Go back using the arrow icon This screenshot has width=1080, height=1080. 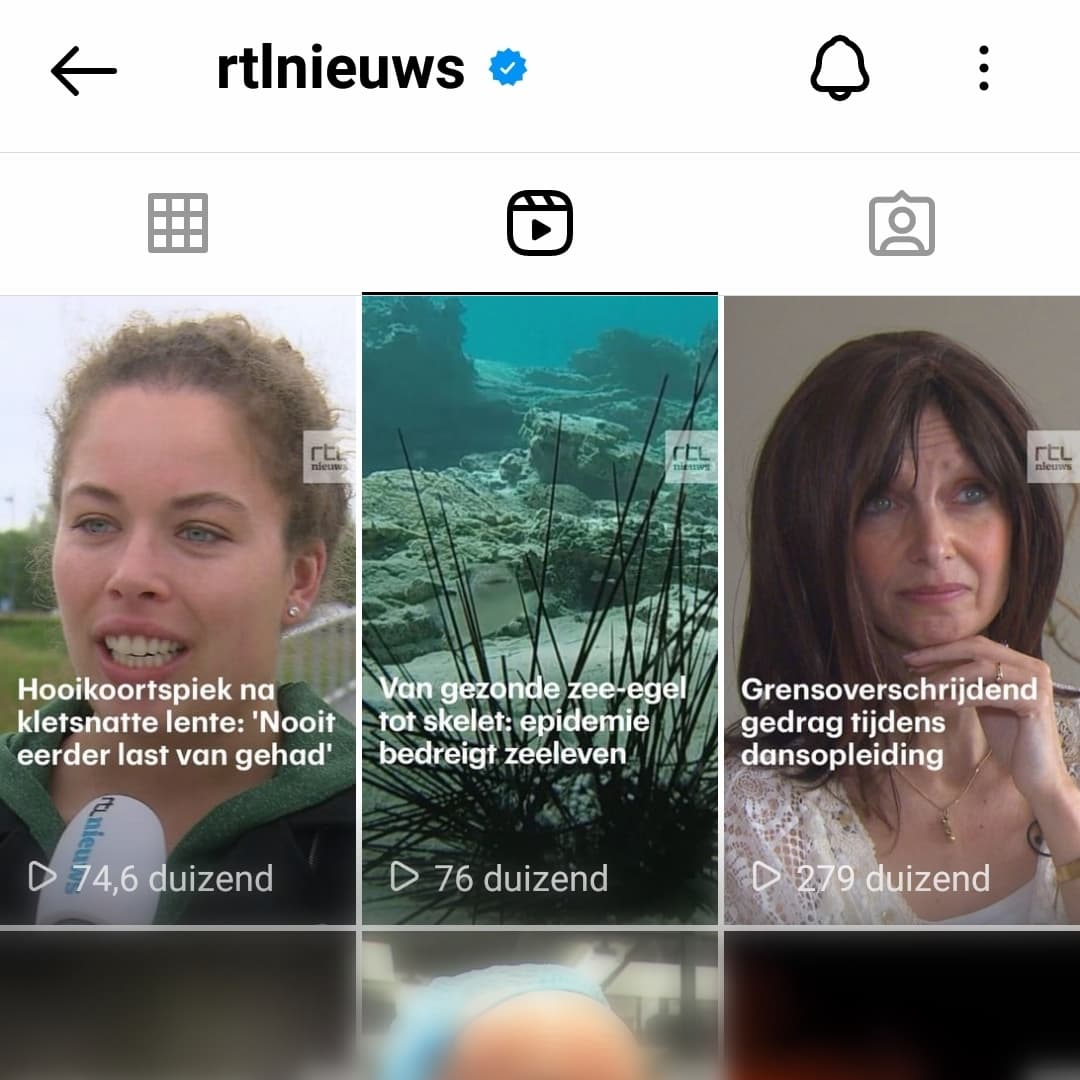[83, 70]
